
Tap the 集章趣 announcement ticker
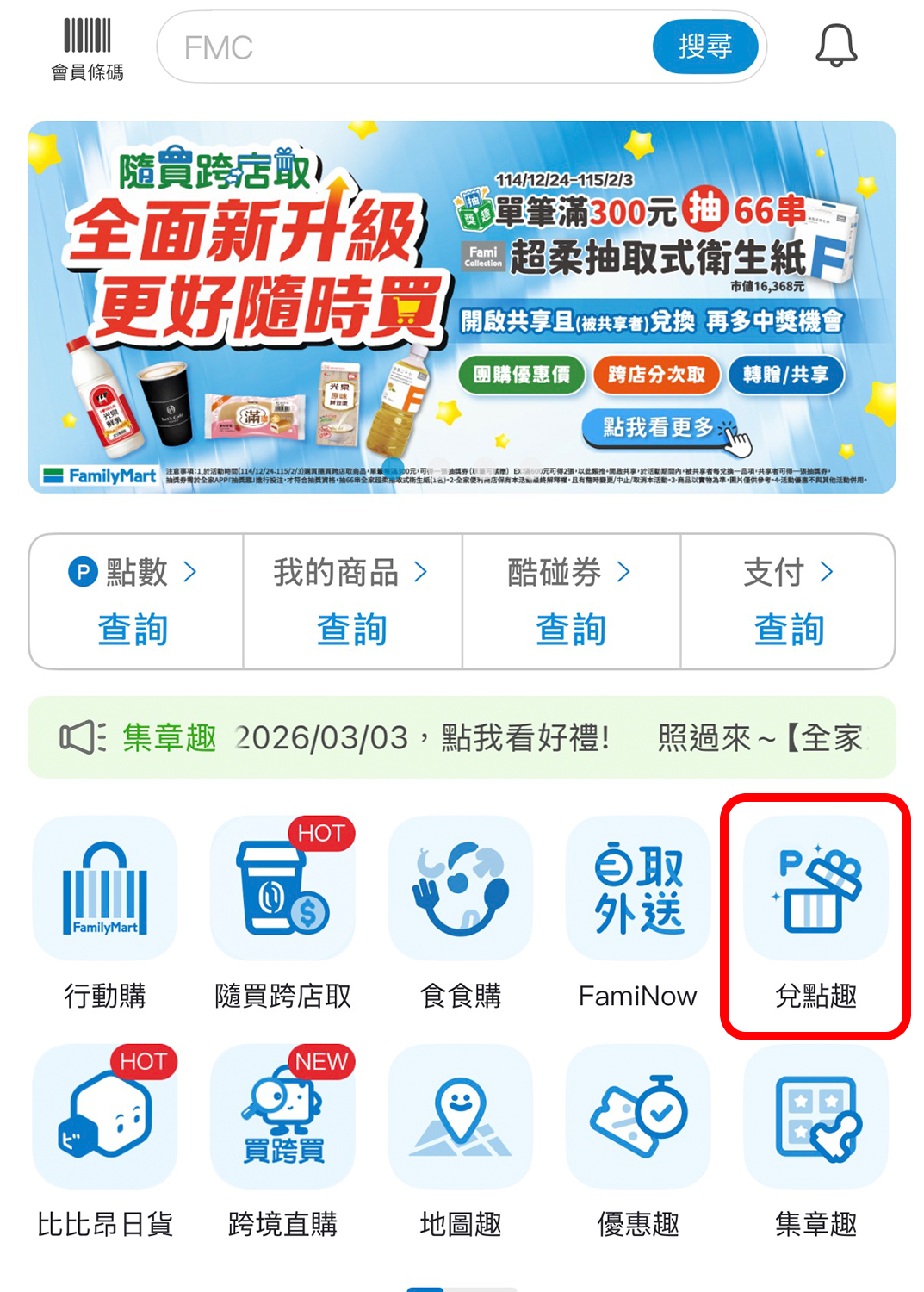coord(462,738)
